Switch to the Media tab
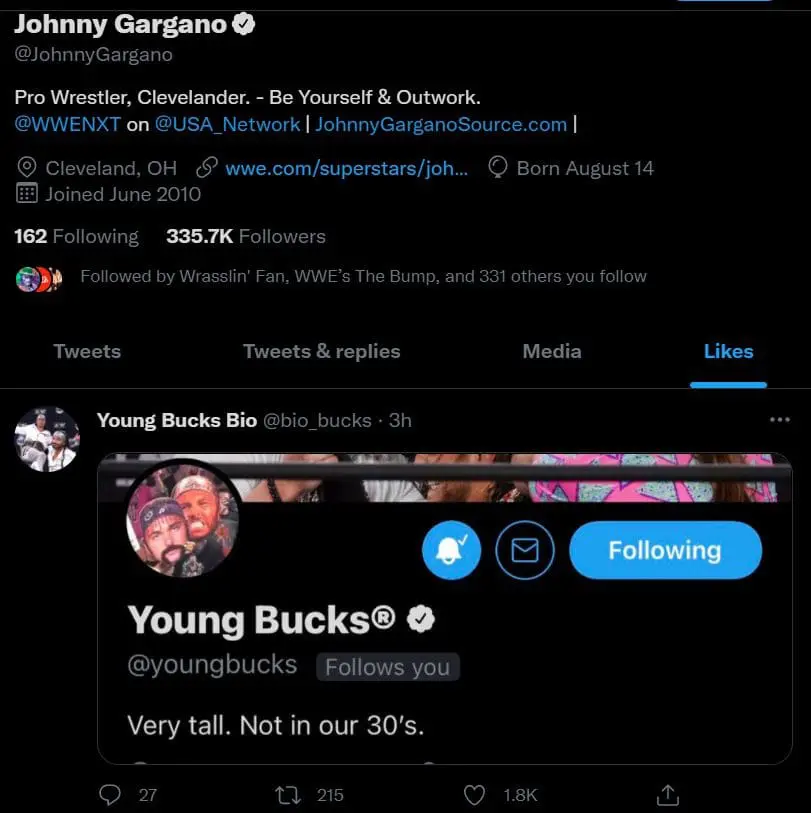 pos(551,351)
